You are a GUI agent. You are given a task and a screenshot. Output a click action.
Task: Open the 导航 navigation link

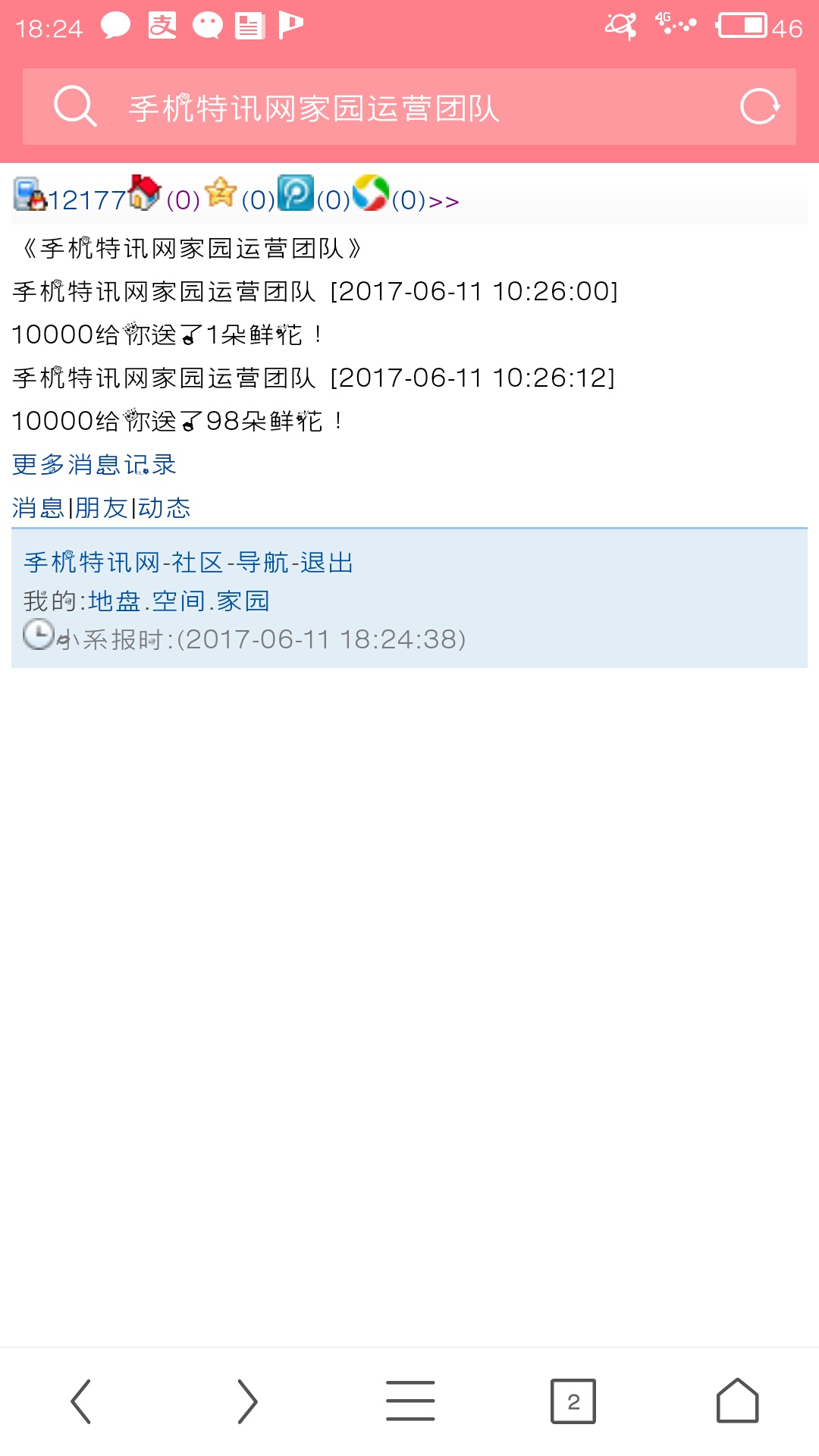click(x=262, y=562)
